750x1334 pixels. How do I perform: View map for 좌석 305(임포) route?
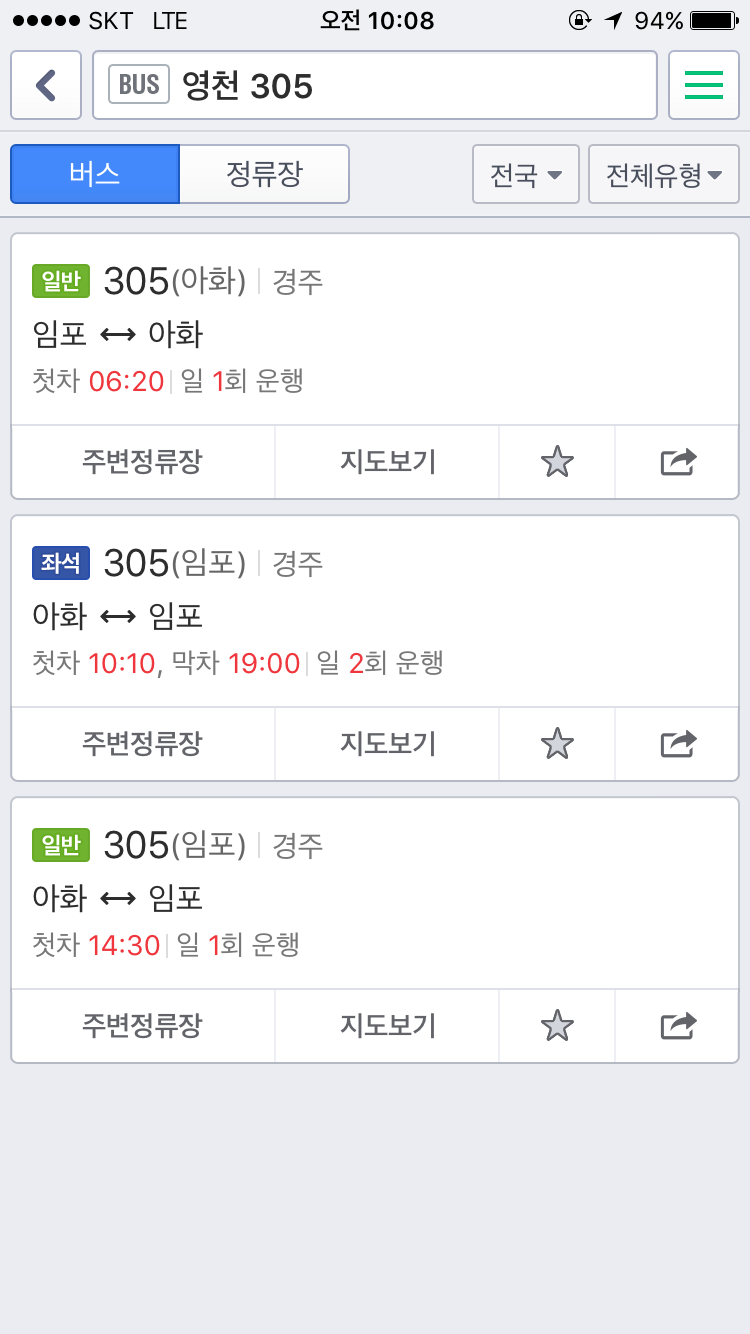click(387, 744)
